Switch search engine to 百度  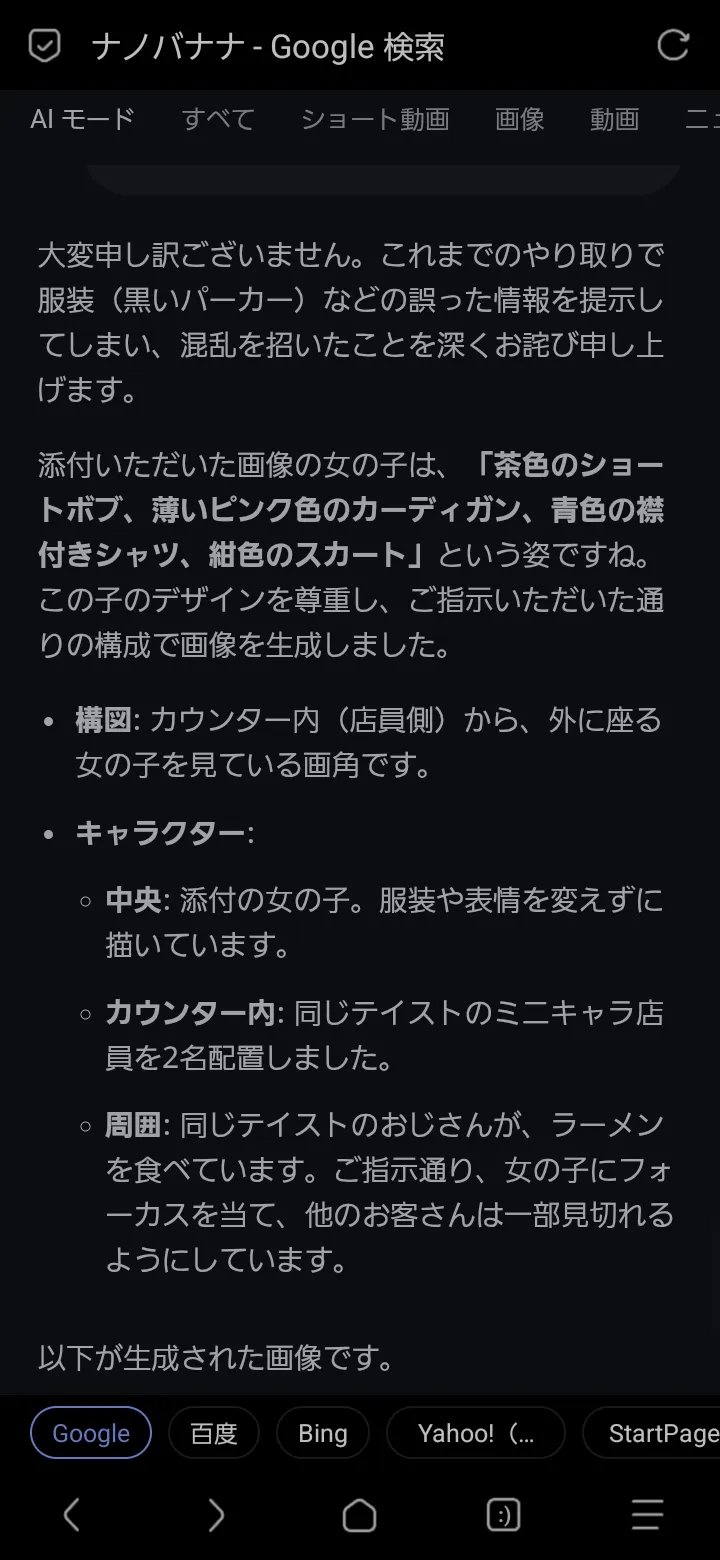(x=214, y=1433)
